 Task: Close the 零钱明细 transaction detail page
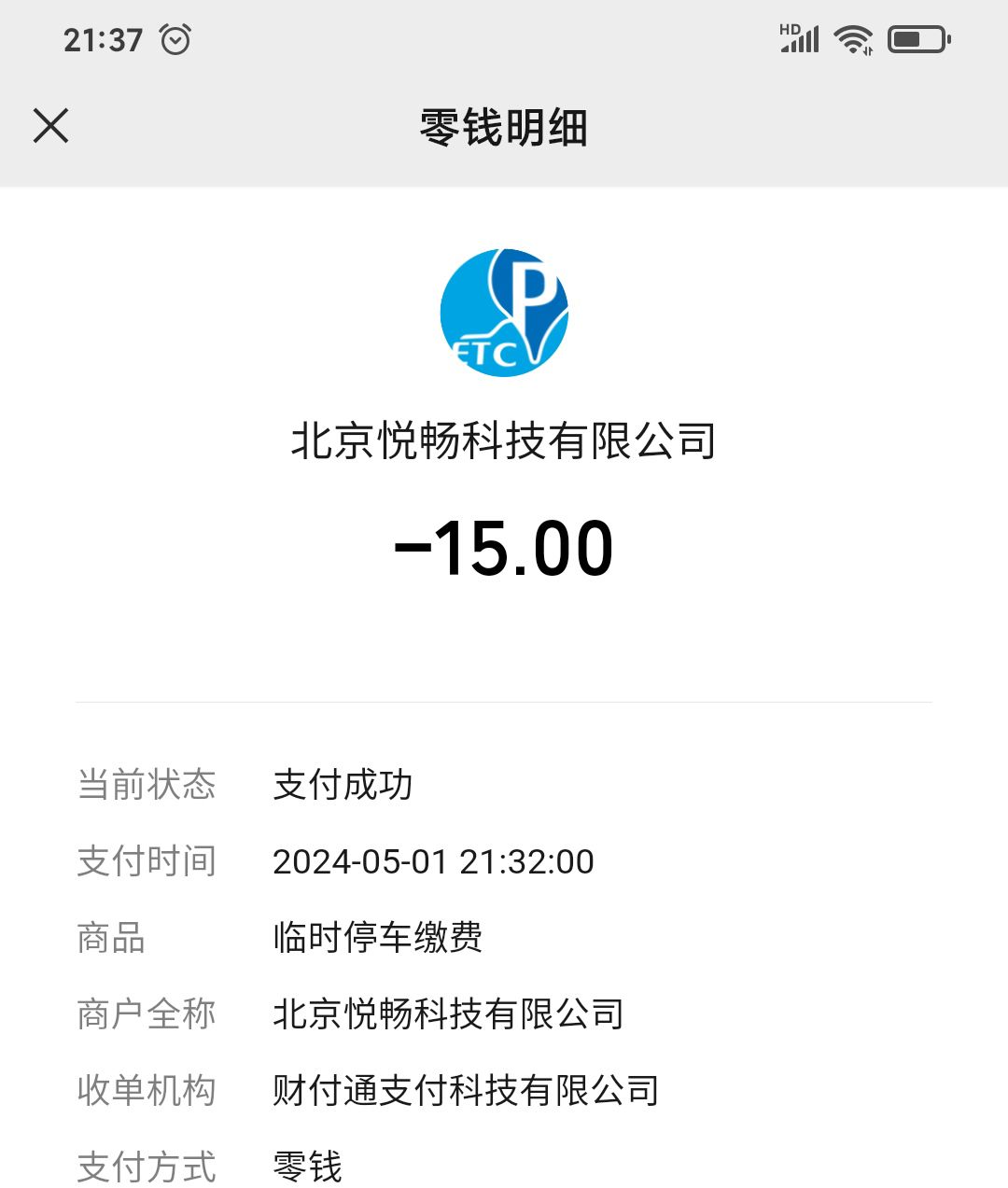point(51,126)
